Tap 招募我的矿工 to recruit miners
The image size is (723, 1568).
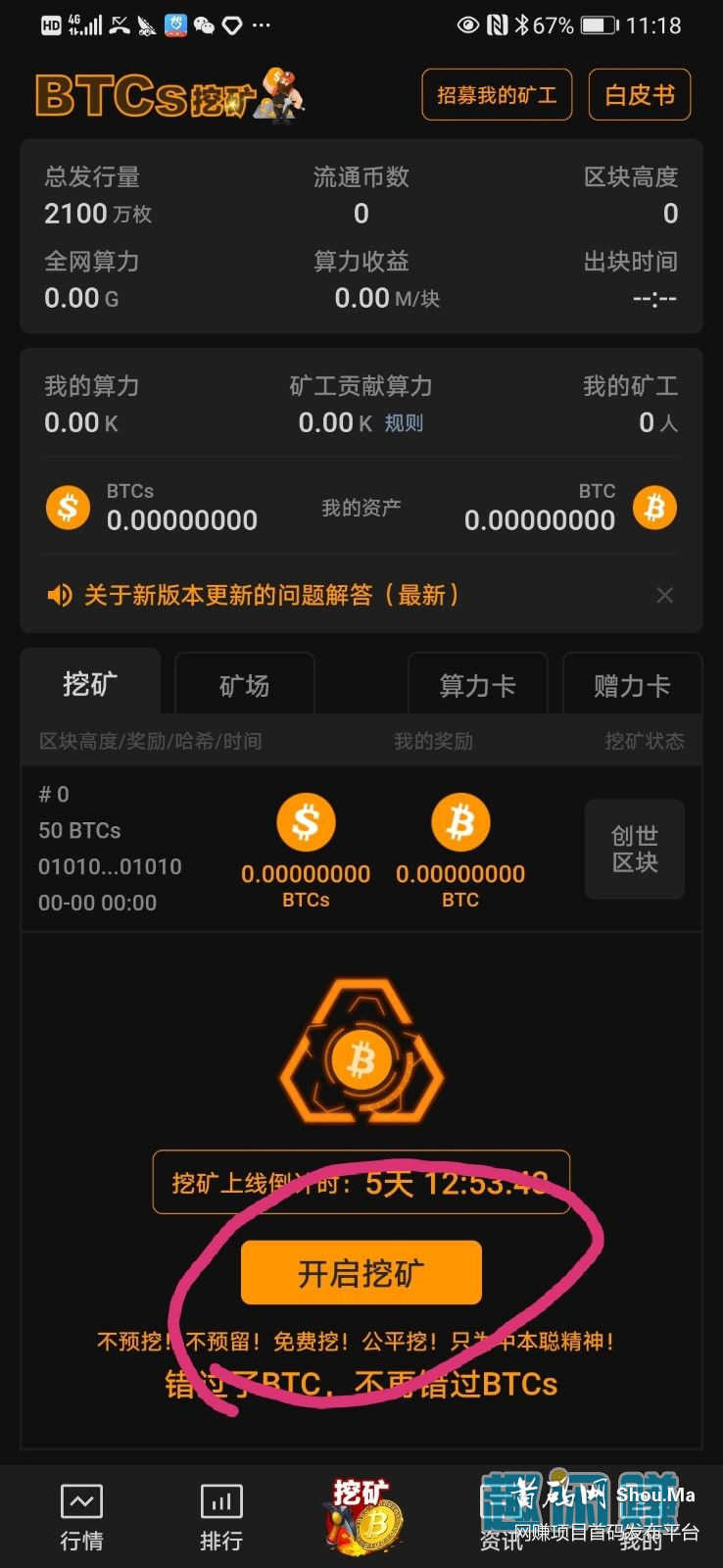(x=496, y=95)
